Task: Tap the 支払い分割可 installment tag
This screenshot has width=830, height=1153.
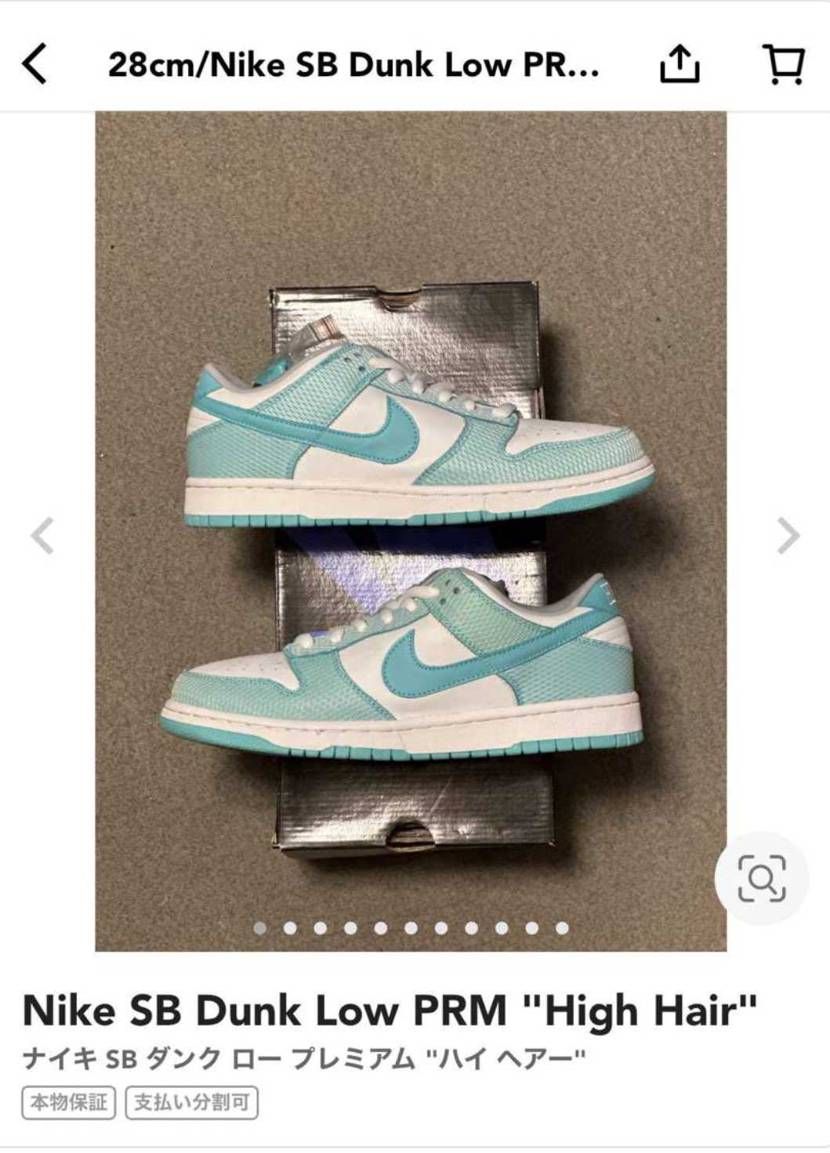Action: [192, 1103]
